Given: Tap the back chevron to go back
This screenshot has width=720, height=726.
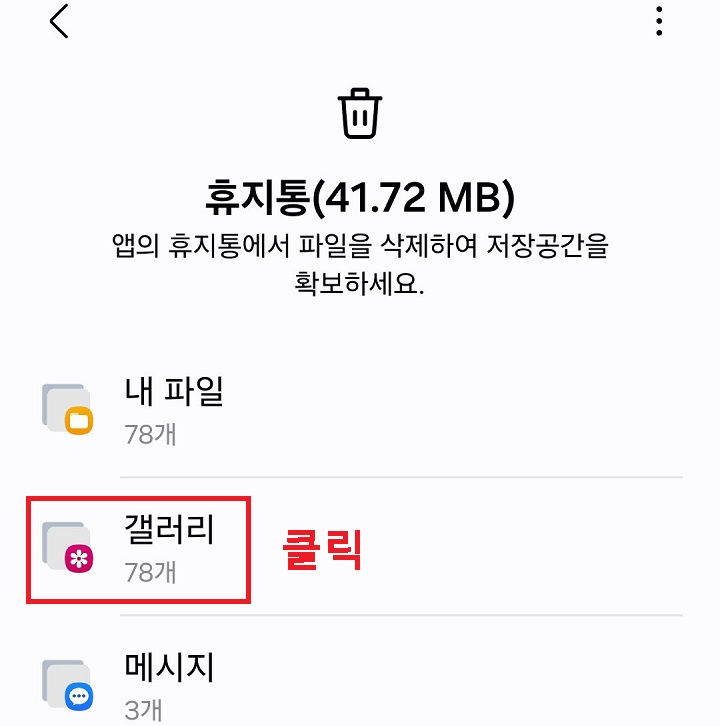Looking at the screenshot, I should [58, 22].
